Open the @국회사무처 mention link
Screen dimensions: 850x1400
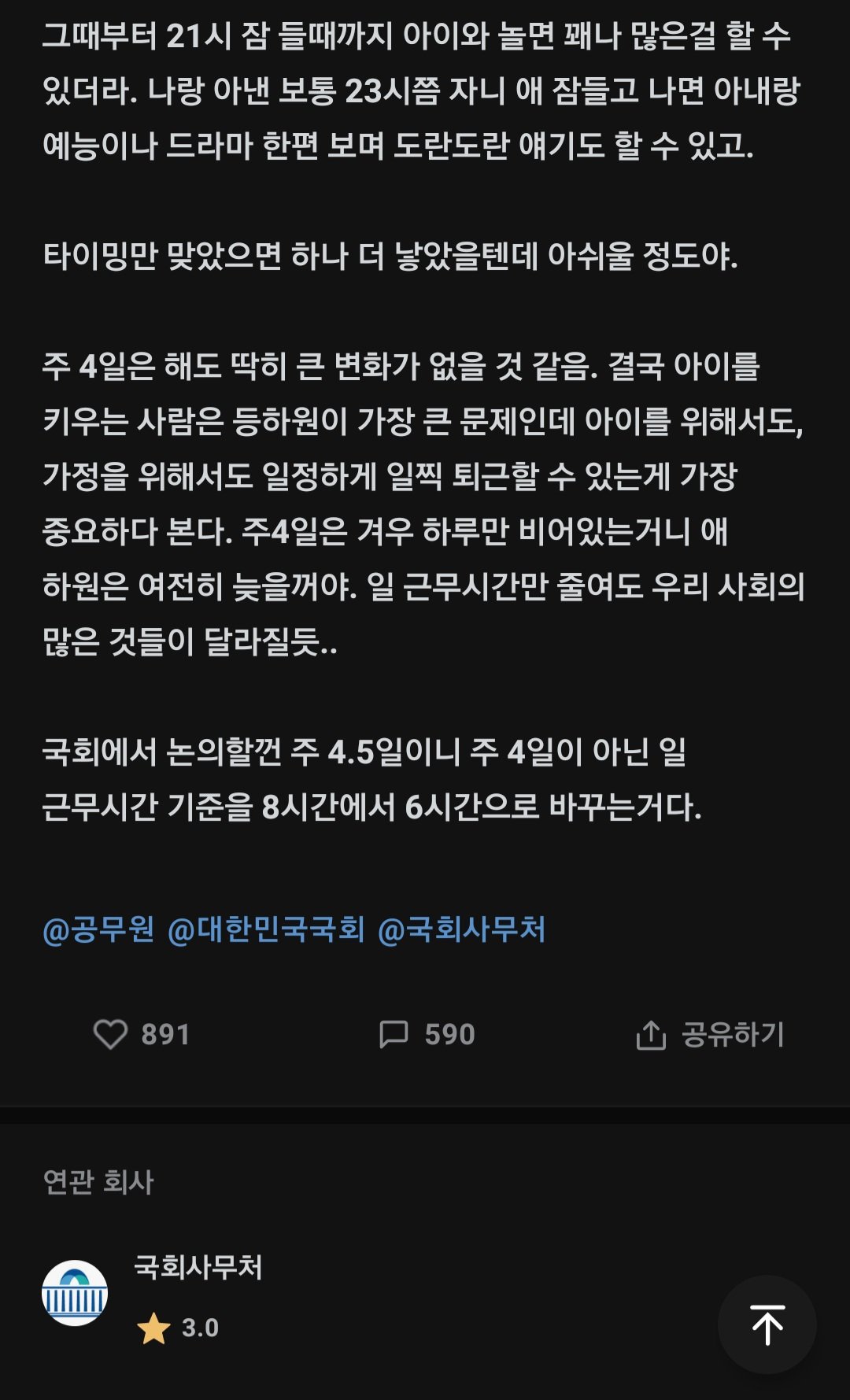pos(462,930)
